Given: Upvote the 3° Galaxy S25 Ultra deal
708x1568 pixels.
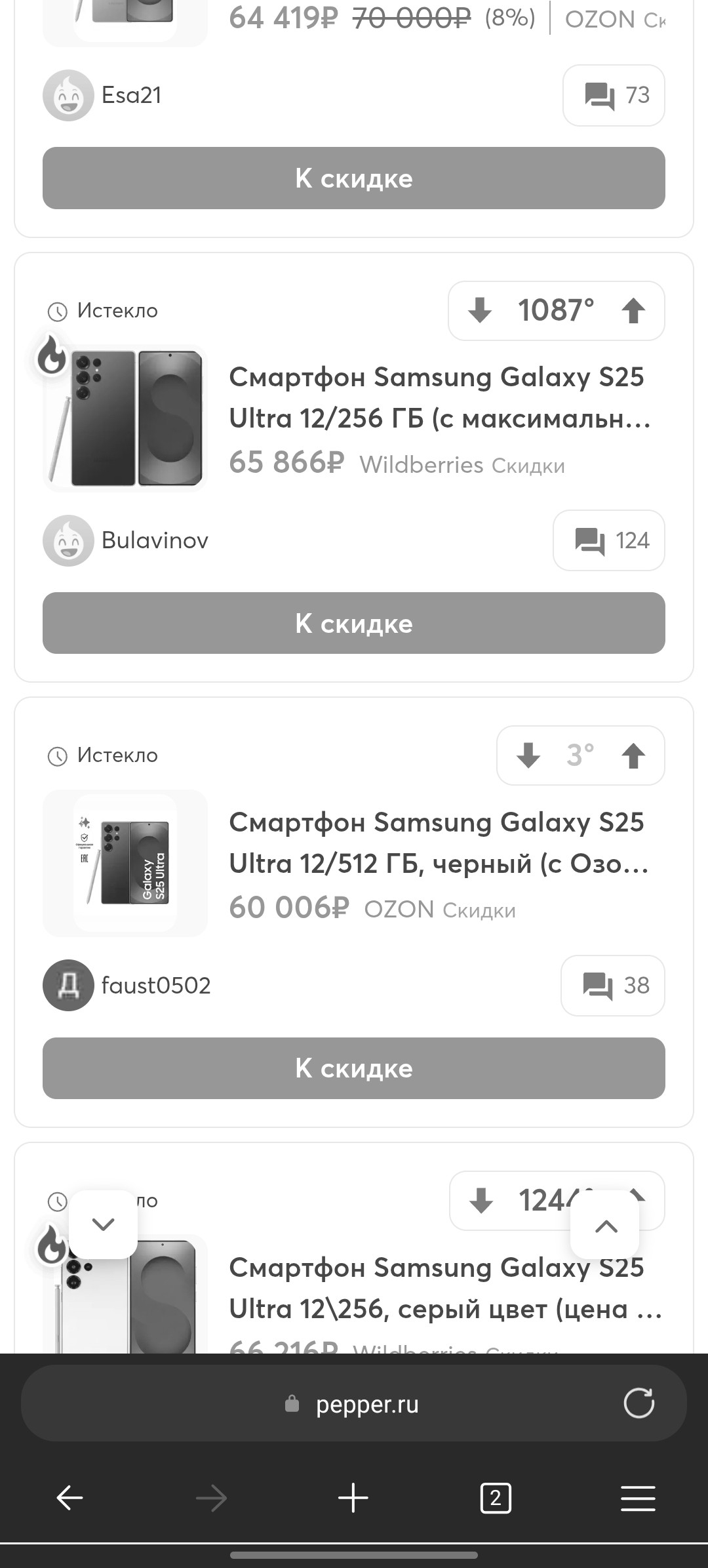Looking at the screenshot, I should point(633,755).
